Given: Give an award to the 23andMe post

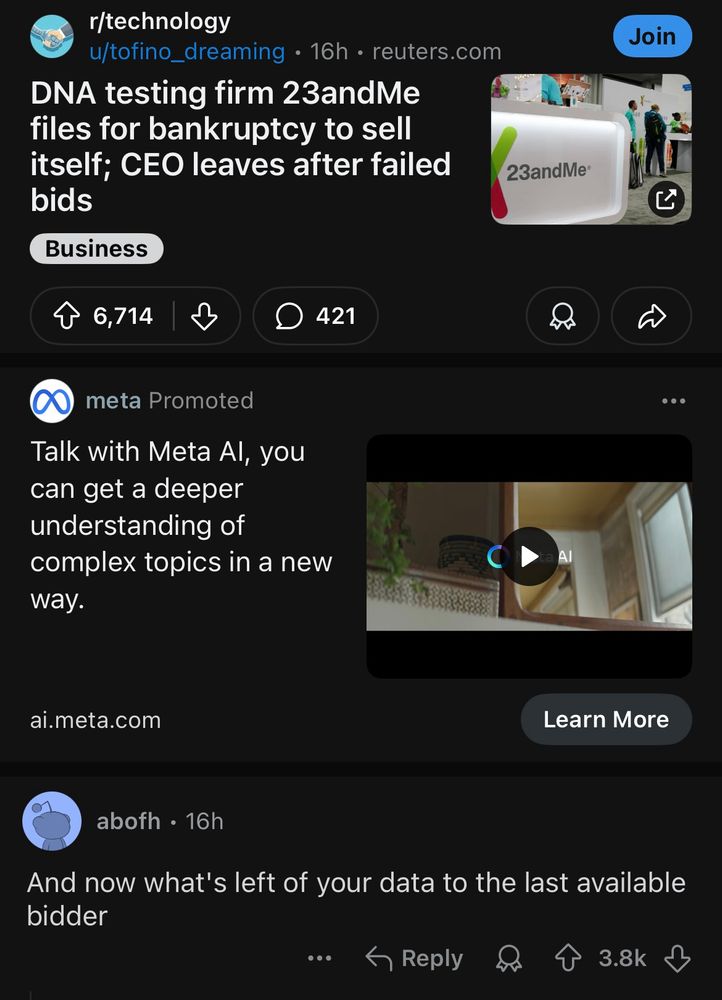Looking at the screenshot, I should point(562,316).
